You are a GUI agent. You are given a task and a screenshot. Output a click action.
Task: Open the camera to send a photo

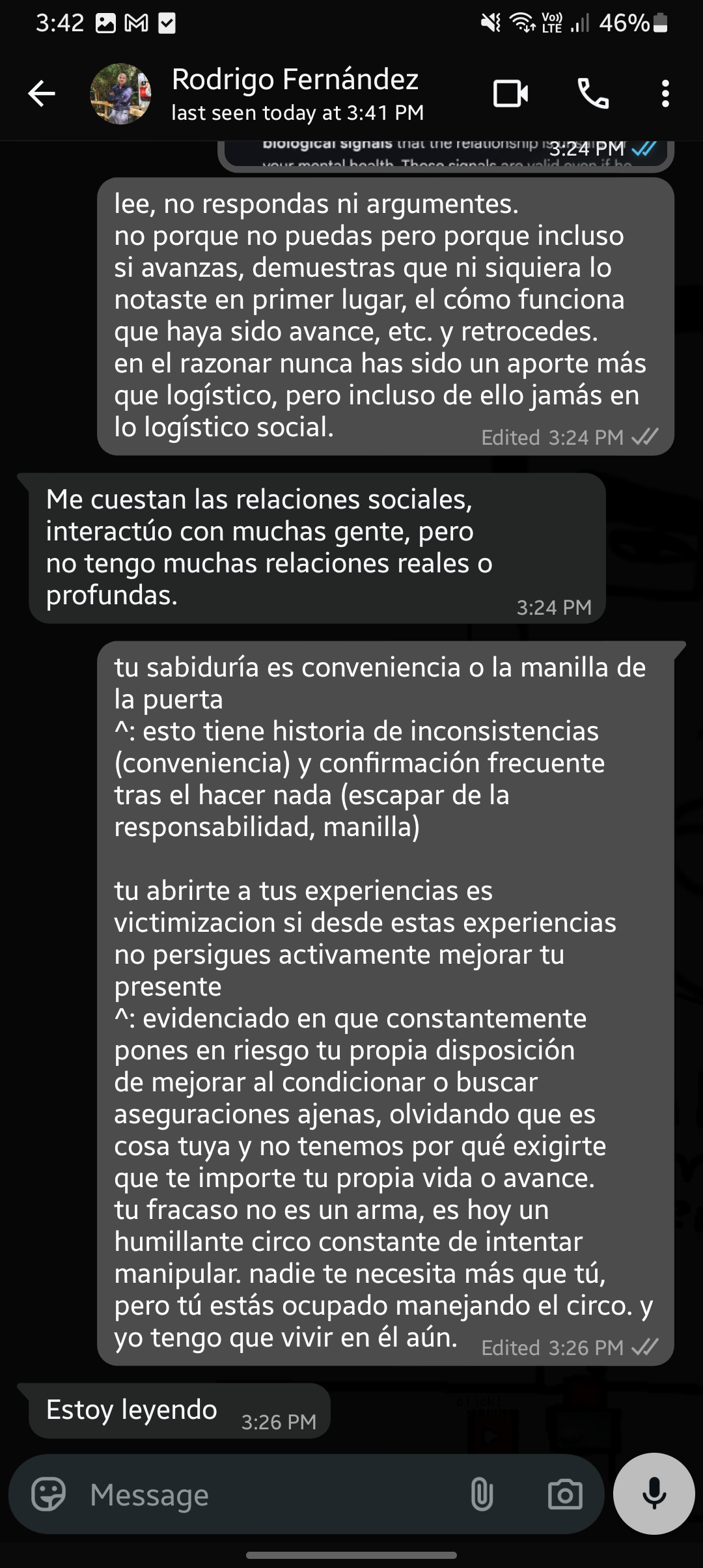pos(564,1494)
